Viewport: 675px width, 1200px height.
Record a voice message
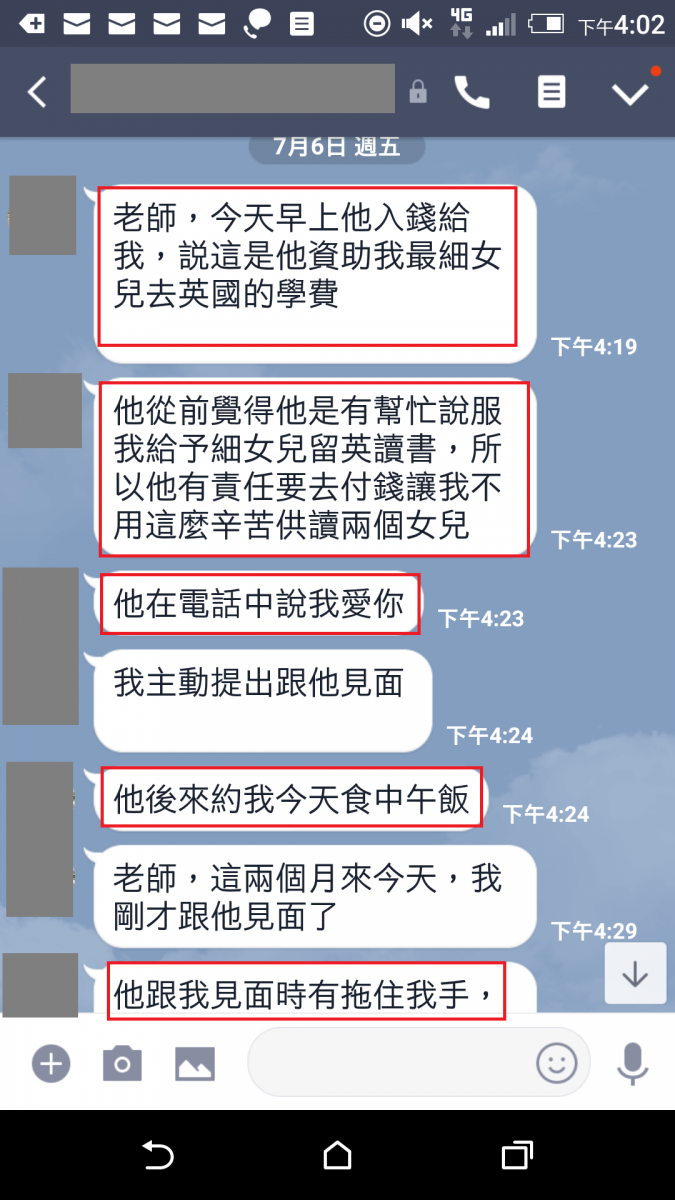pos(632,1063)
